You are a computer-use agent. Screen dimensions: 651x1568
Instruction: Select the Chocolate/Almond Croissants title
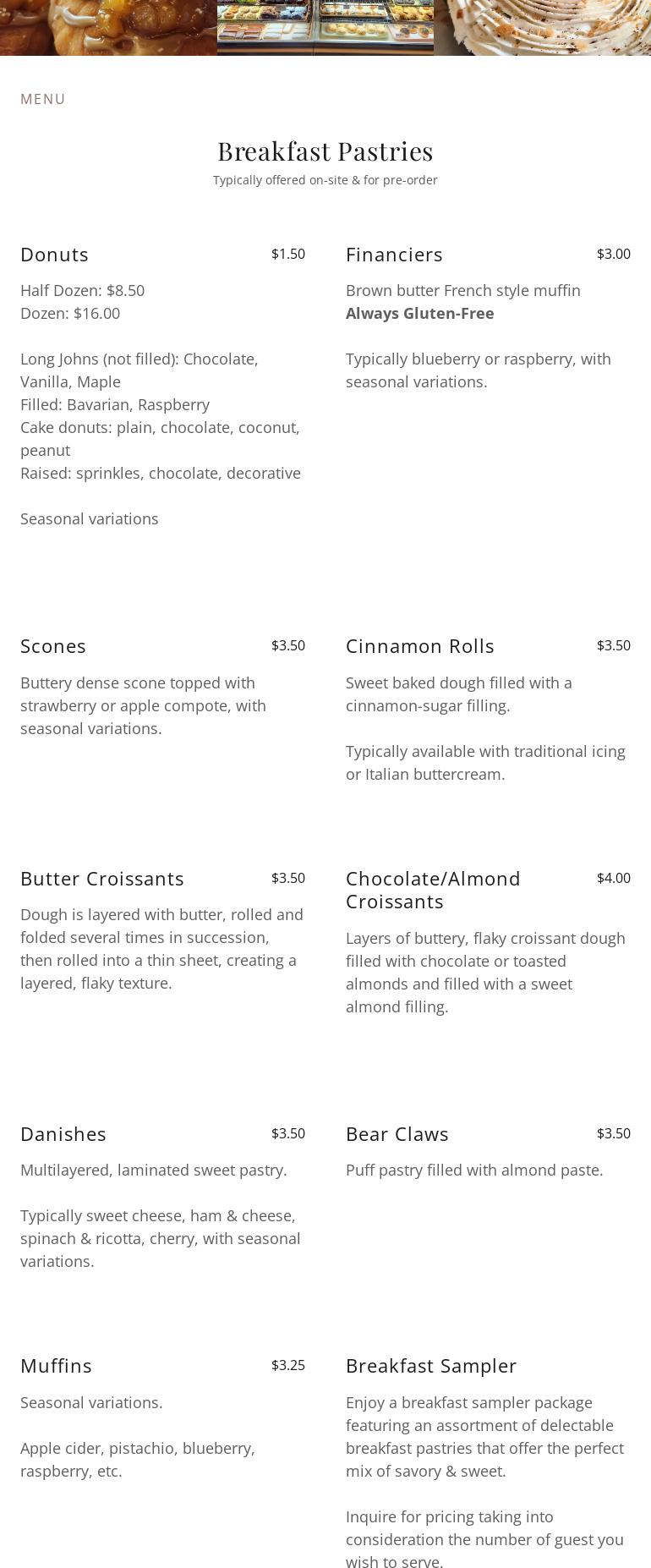433,890
